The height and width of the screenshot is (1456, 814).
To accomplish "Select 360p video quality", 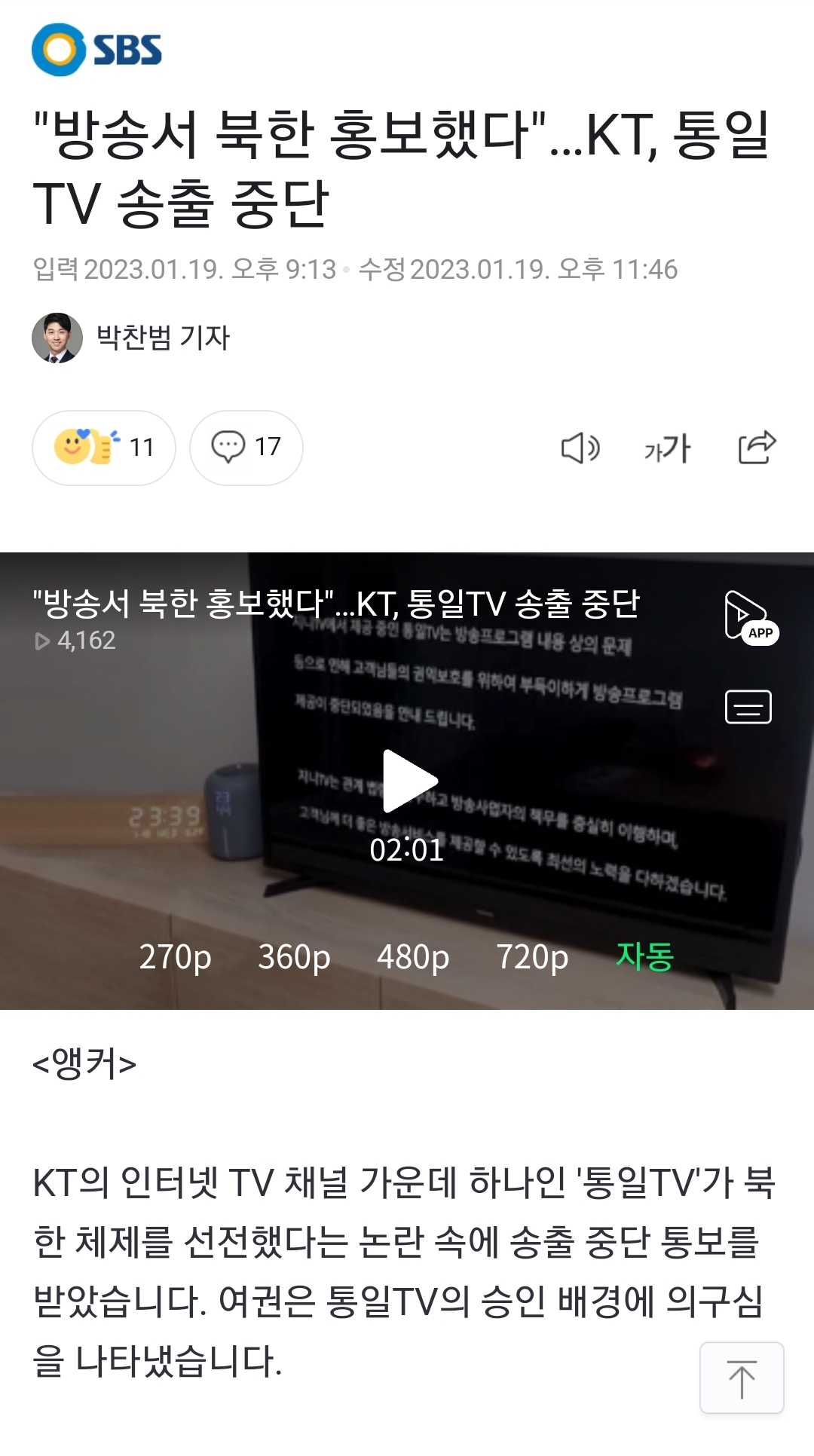I will click(x=294, y=956).
